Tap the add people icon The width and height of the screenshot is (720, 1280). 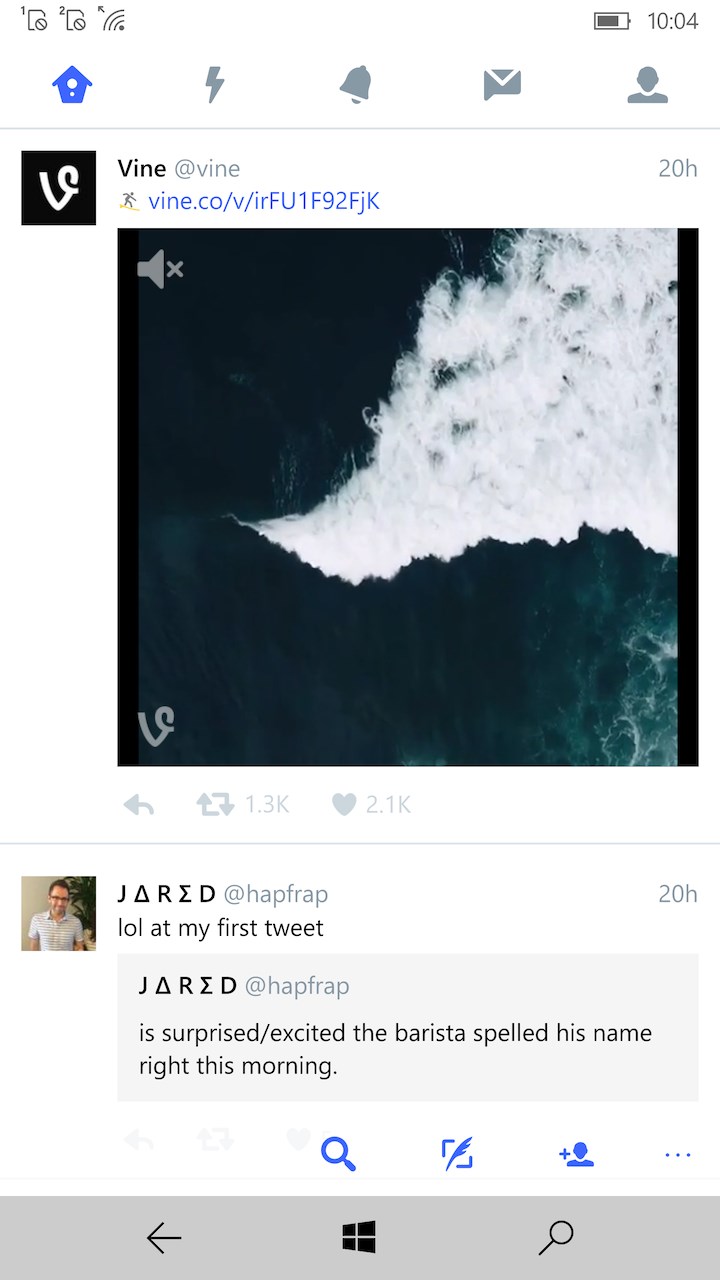point(577,1155)
